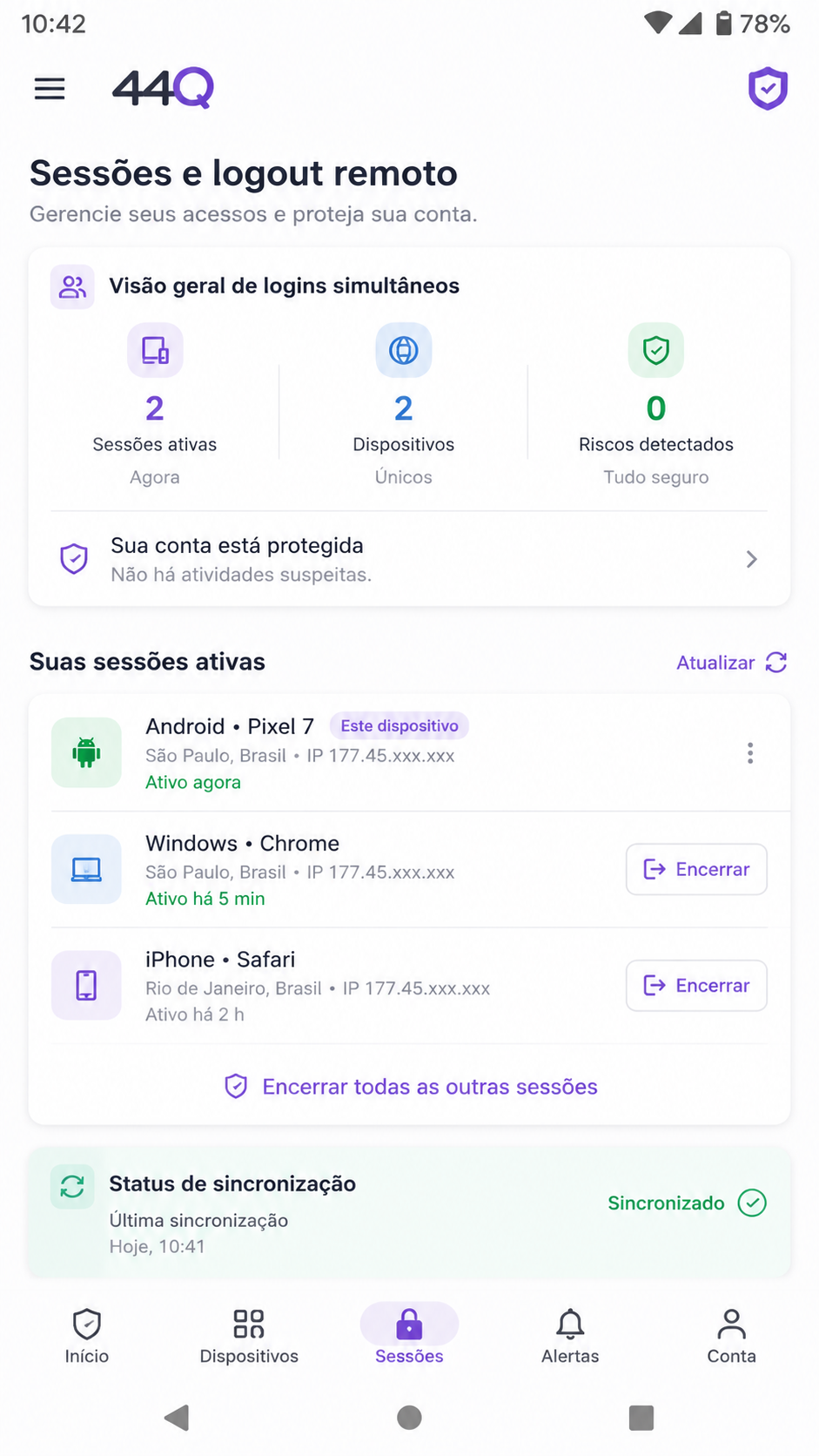Switch to the Início tab
The height and width of the screenshot is (1456, 819).
pos(87,1336)
